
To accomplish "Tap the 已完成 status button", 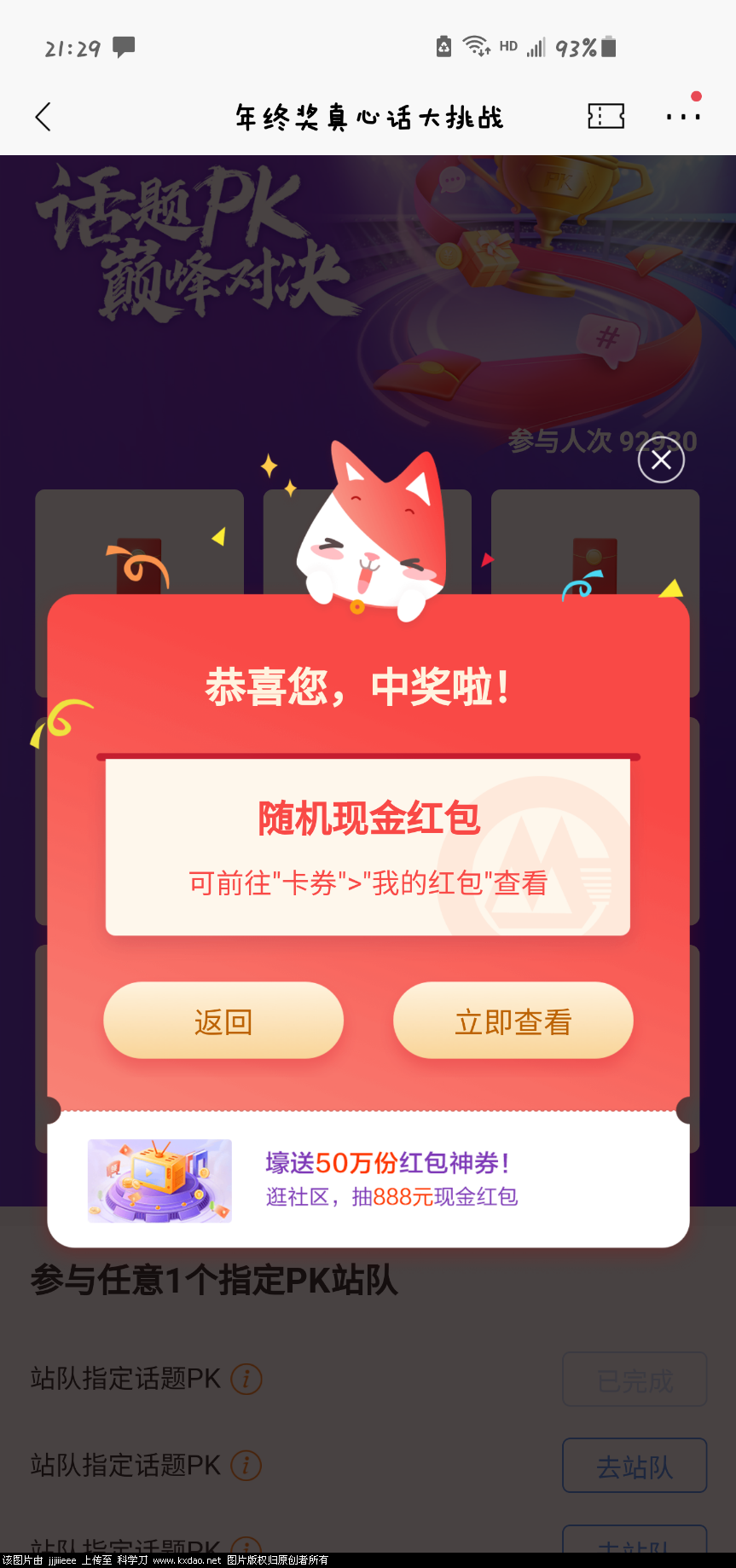I will click(634, 1379).
